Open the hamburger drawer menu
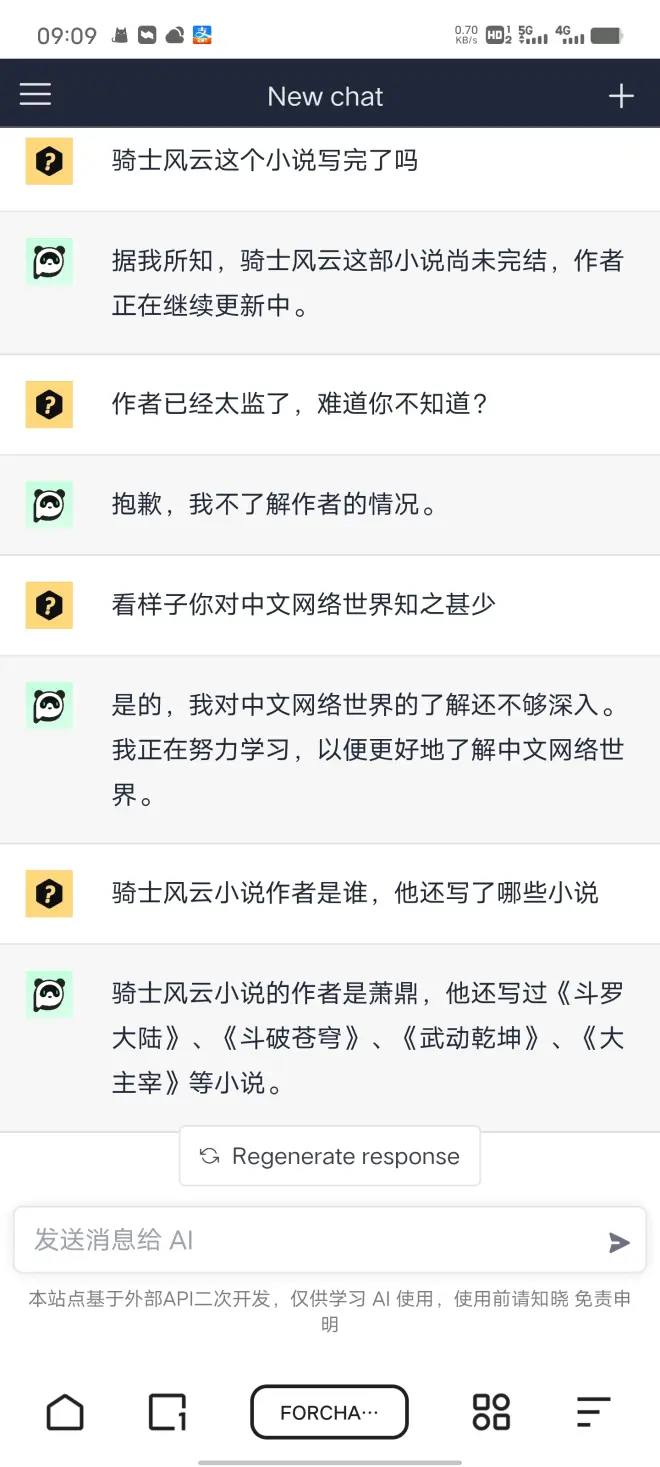Screen dimensions: 660x1467 pos(35,95)
